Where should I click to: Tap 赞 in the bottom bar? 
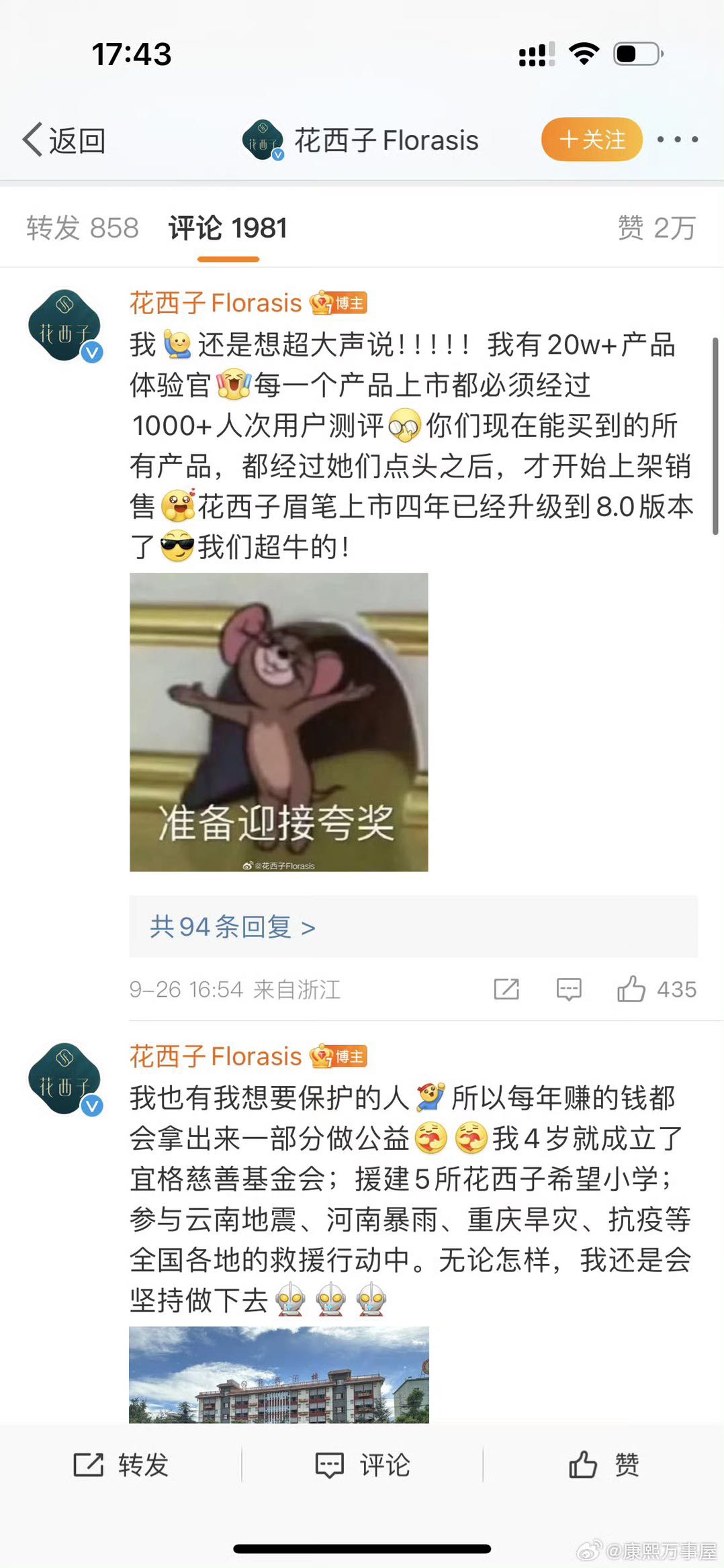pyautogui.click(x=603, y=1465)
